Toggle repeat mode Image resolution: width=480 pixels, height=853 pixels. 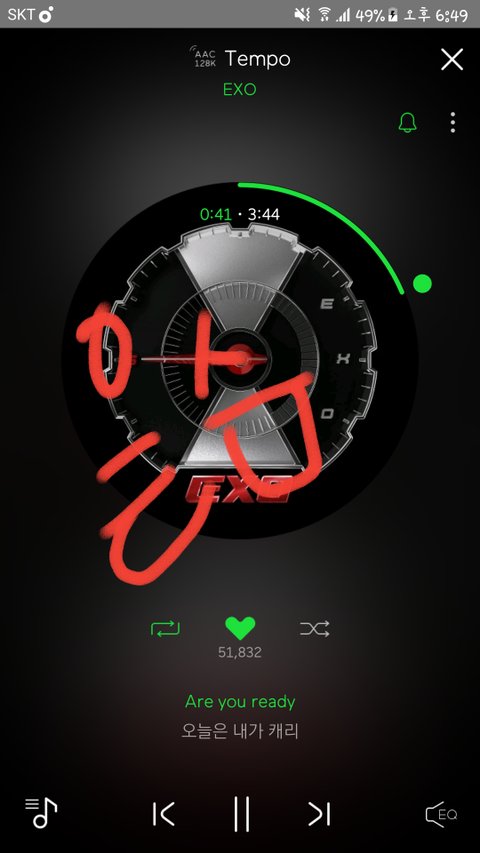coord(165,629)
